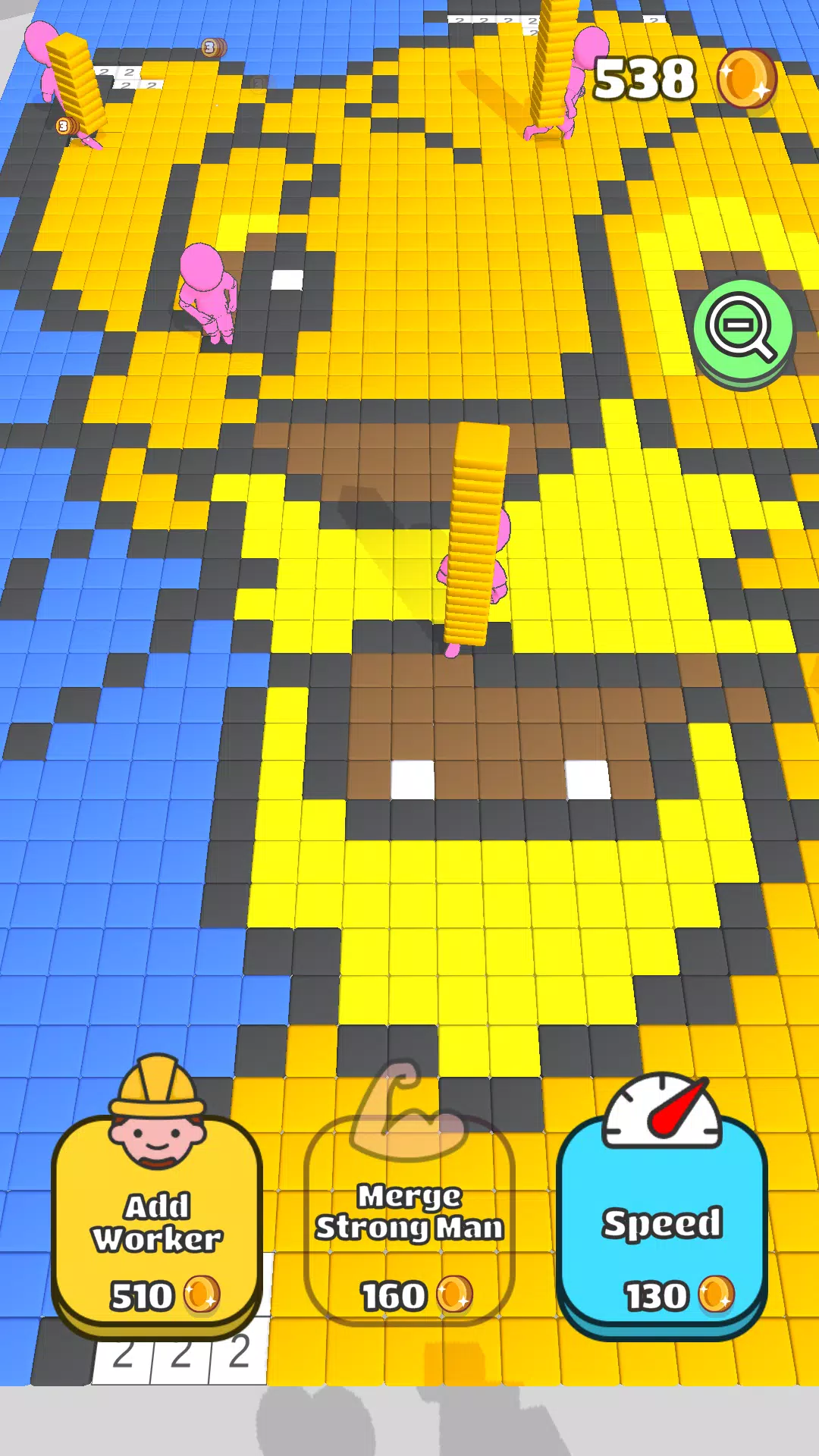Tap the zoom out magnifier button
This screenshot has width=819, height=1456.
point(743,329)
